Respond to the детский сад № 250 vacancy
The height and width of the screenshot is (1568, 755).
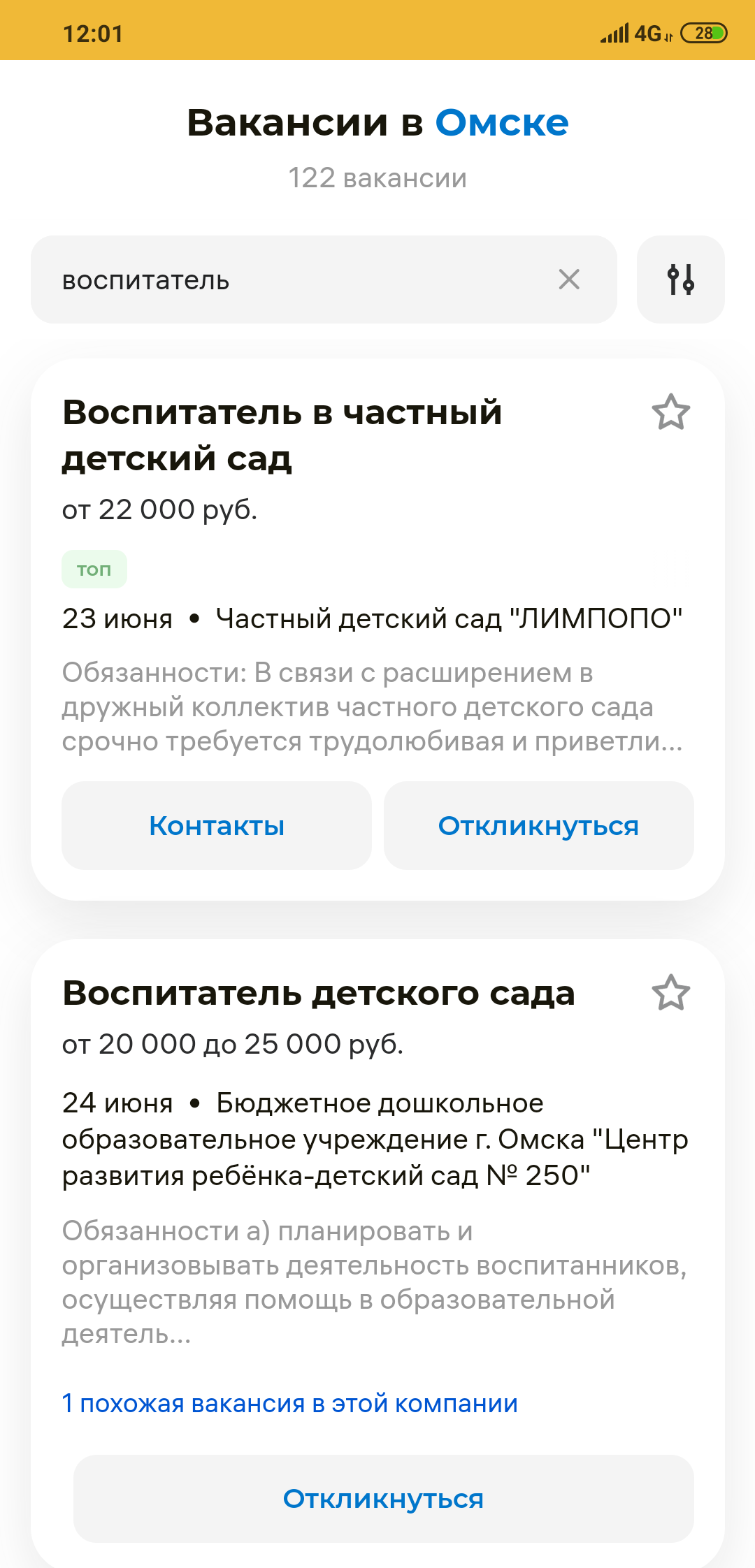(383, 1499)
